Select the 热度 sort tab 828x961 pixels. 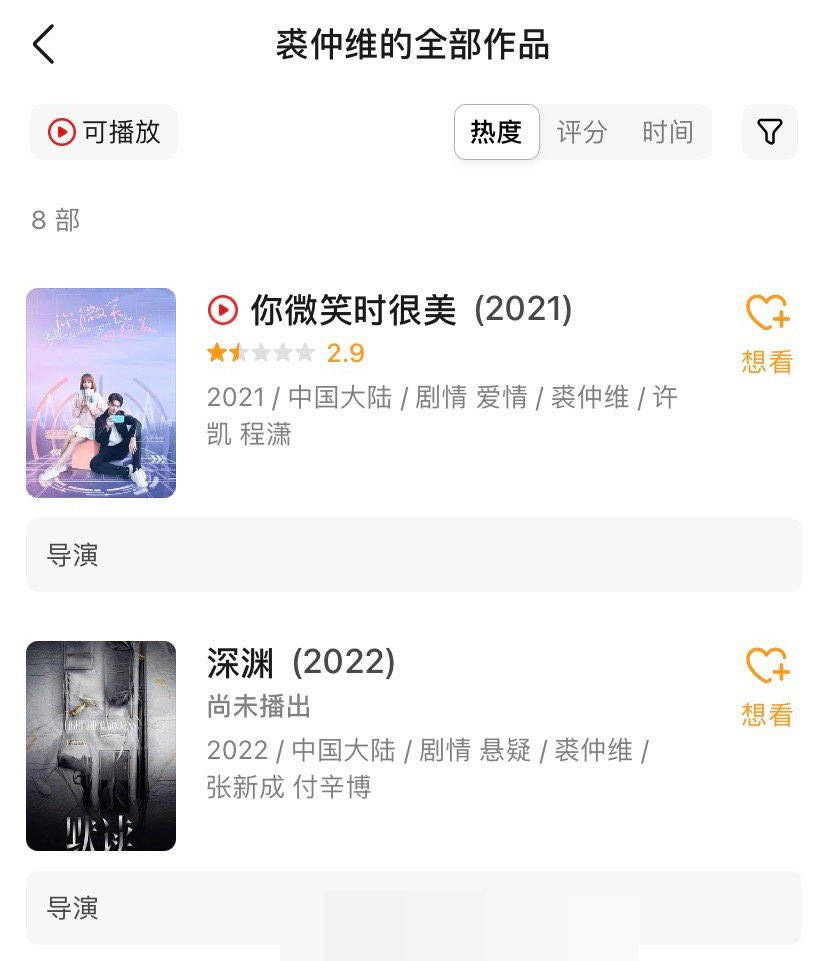pos(496,131)
